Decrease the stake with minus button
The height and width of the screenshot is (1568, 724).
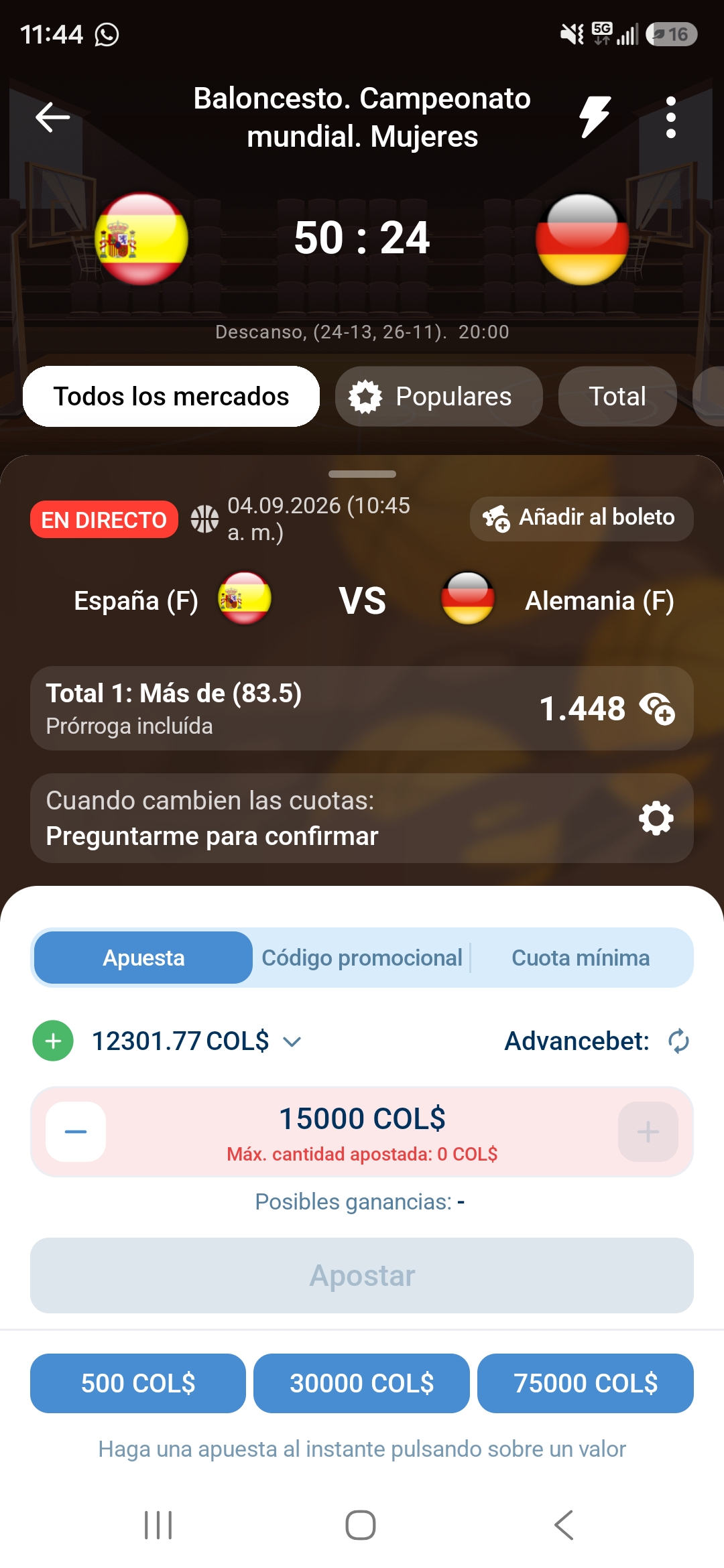[76, 1132]
